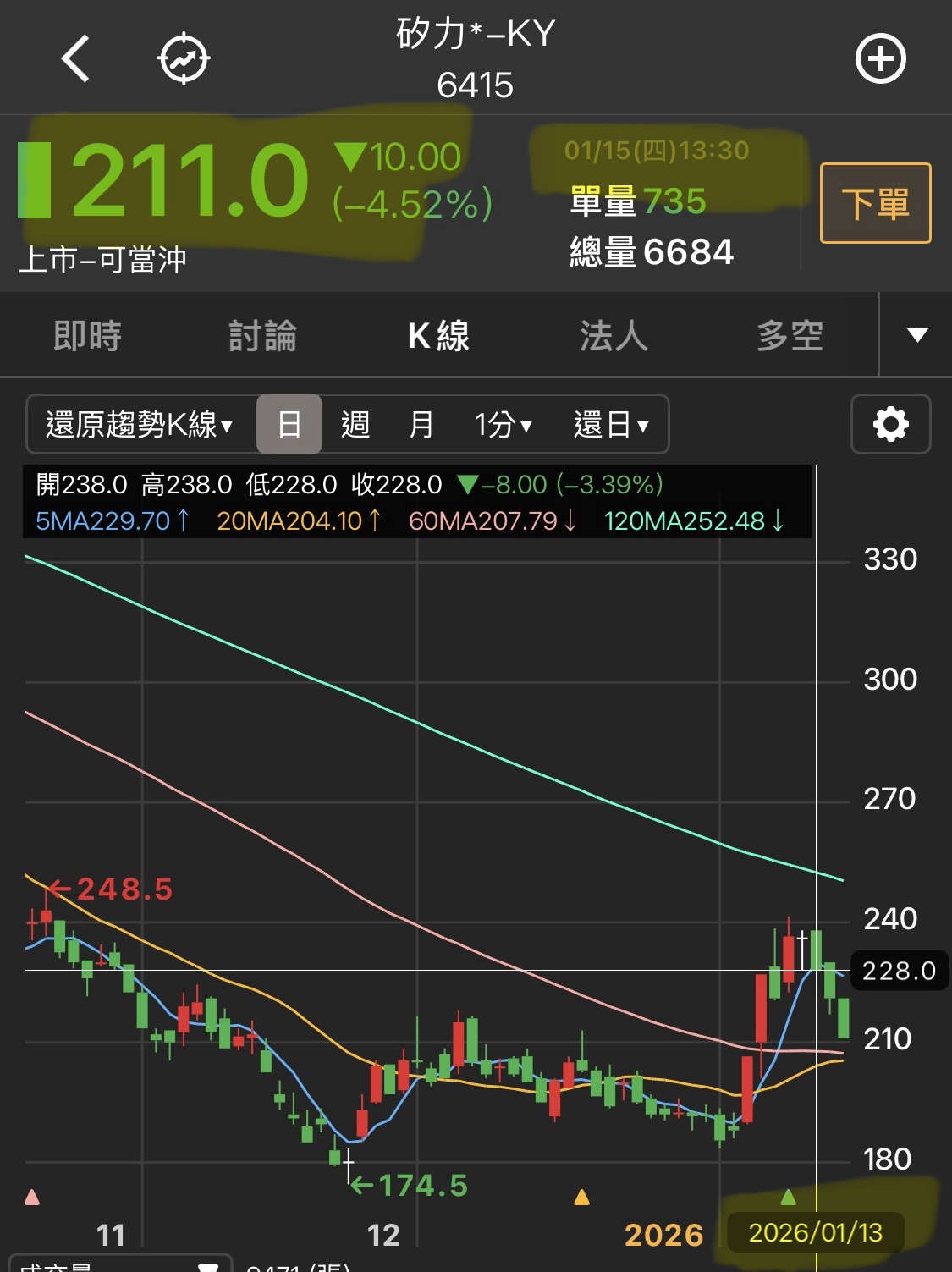The height and width of the screenshot is (1272, 952).
Task: Switch chart to 週 weekly interval
Action: (x=355, y=424)
